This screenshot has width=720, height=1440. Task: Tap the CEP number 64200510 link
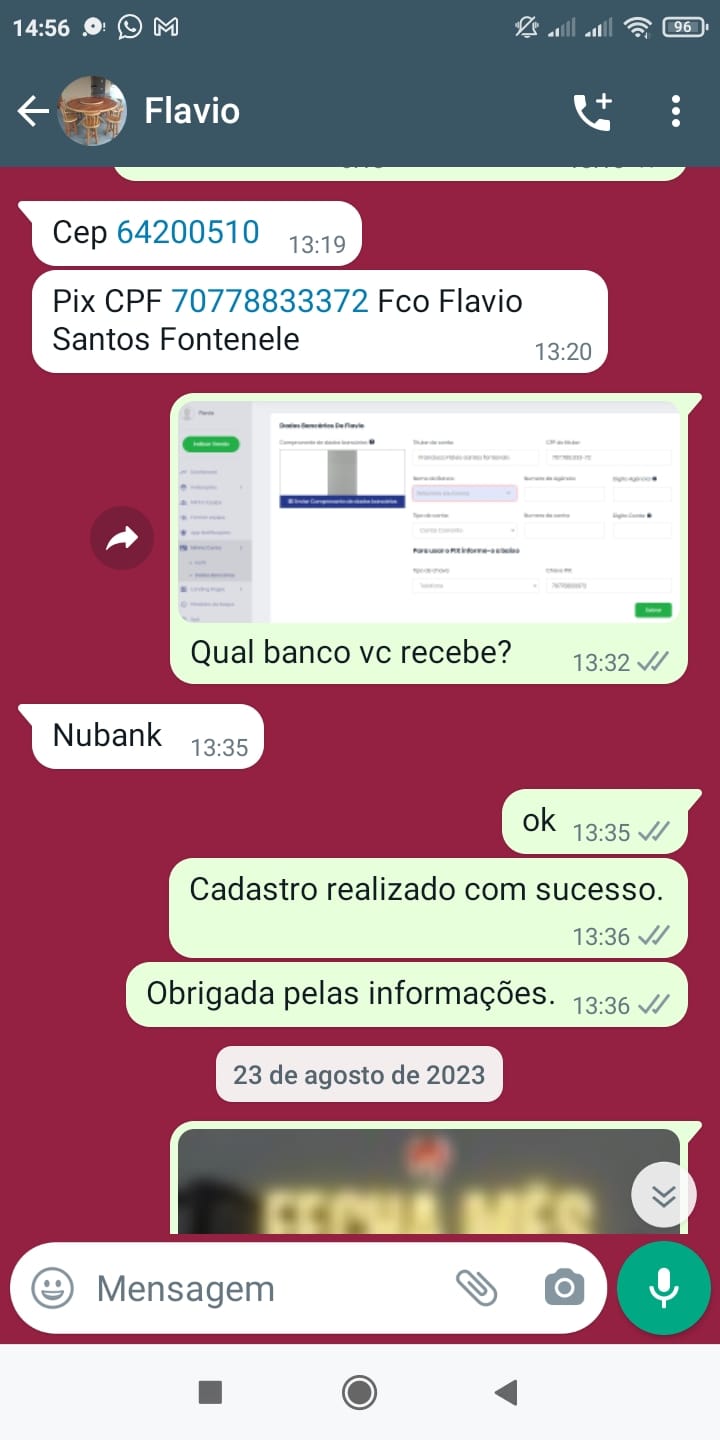click(188, 232)
